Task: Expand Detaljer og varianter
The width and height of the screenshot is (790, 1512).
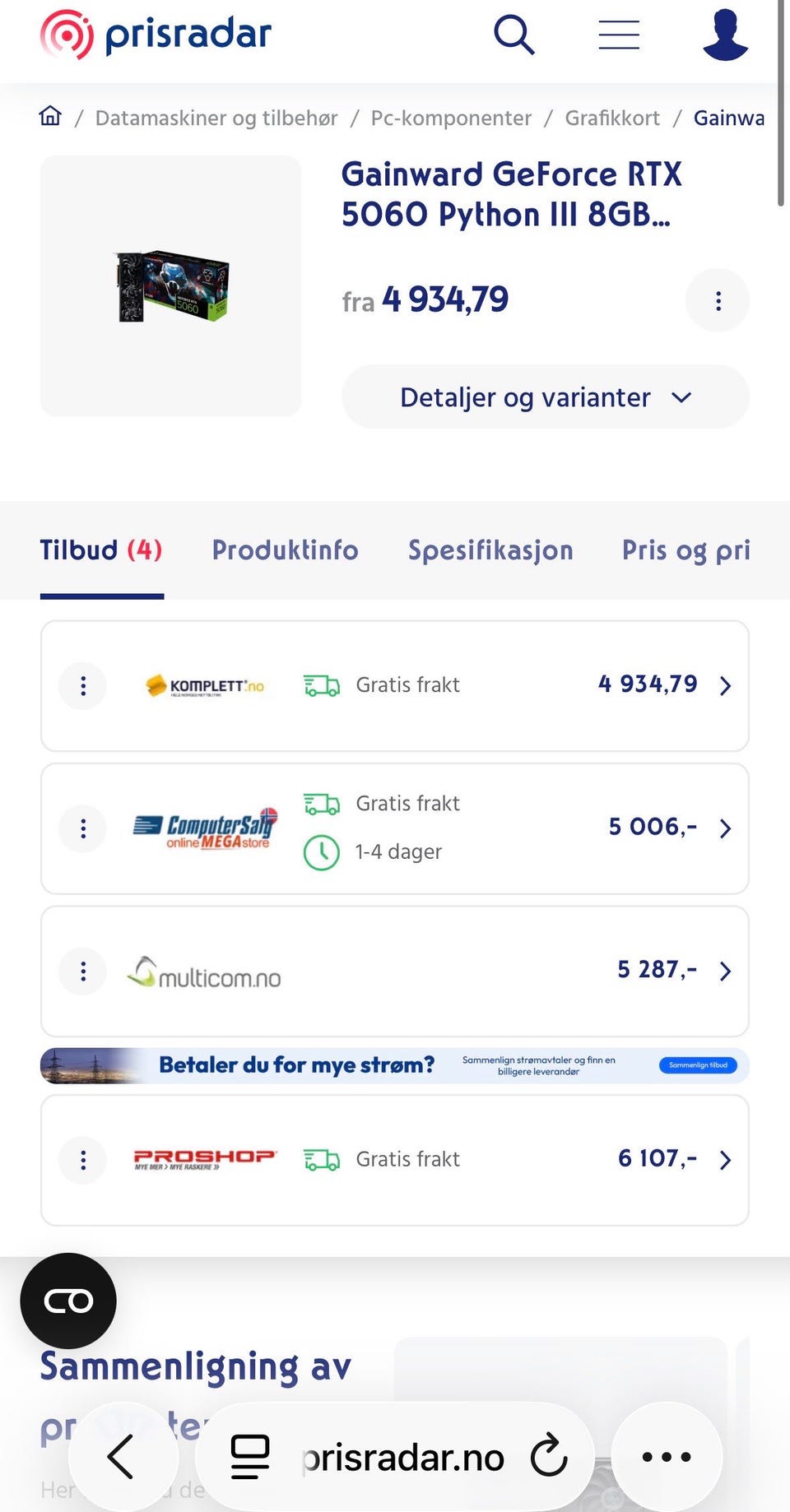Action: [x=545, y=397]
